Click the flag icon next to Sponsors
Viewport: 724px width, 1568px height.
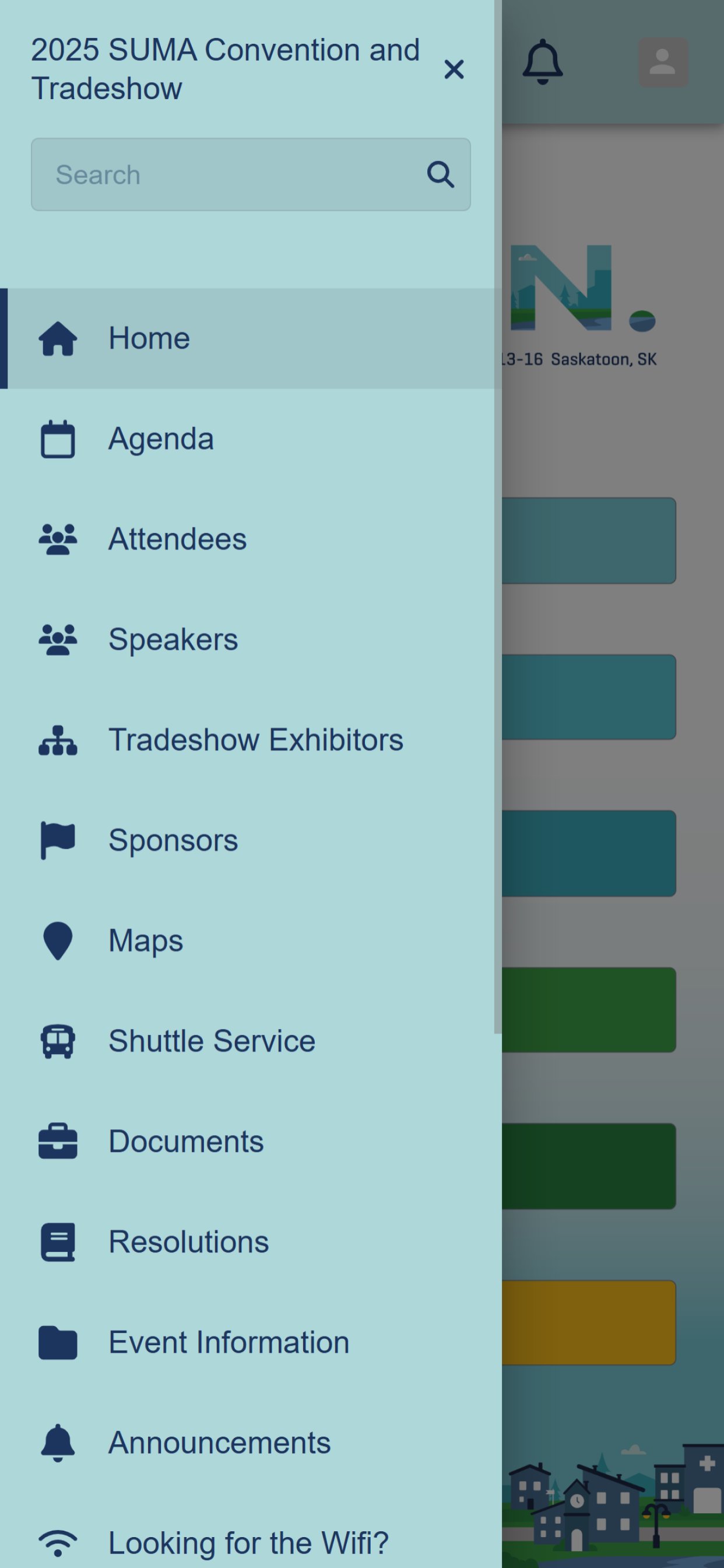(x=58, y=840)
